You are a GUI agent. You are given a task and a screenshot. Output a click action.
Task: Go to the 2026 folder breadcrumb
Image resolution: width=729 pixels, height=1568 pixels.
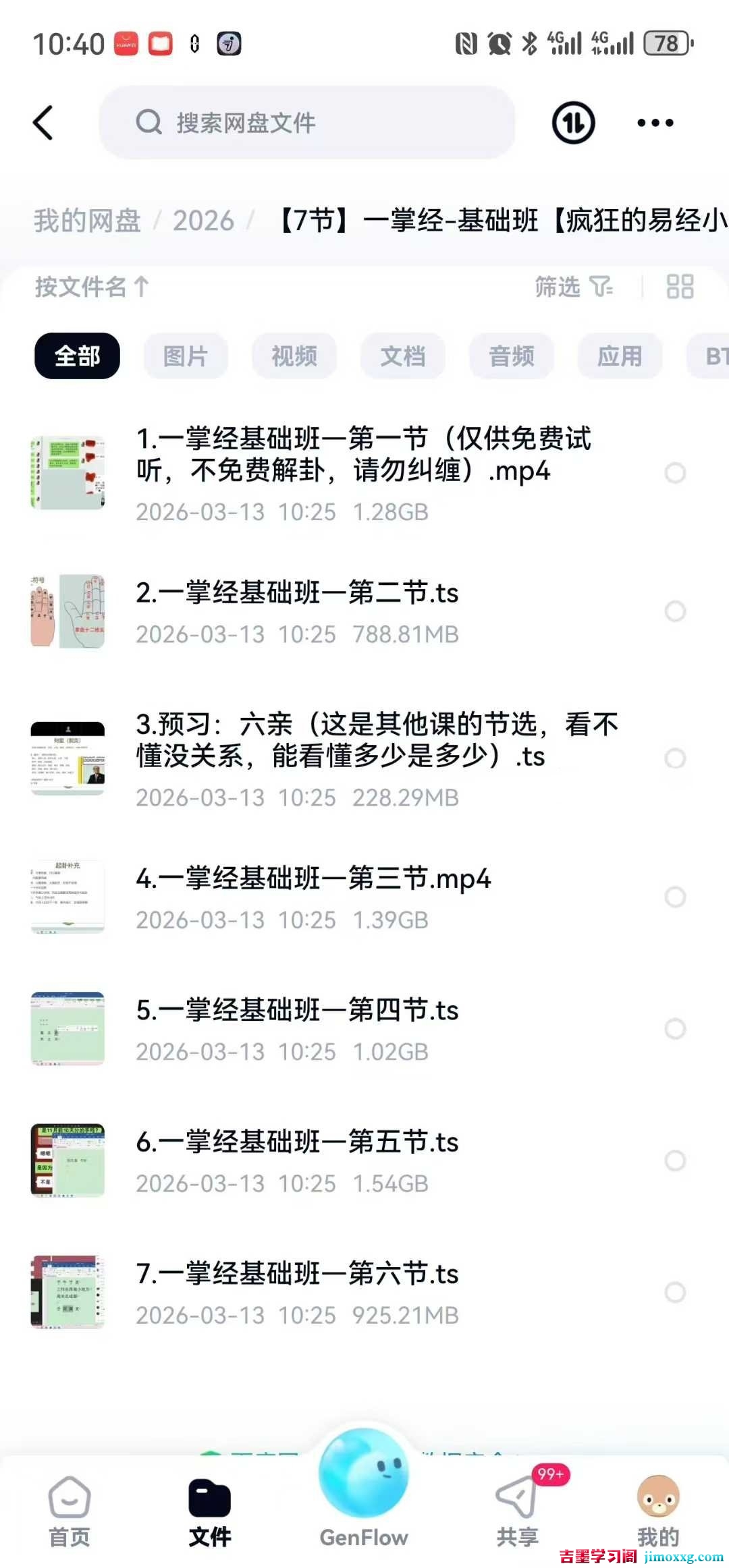[x=203, y=221]
